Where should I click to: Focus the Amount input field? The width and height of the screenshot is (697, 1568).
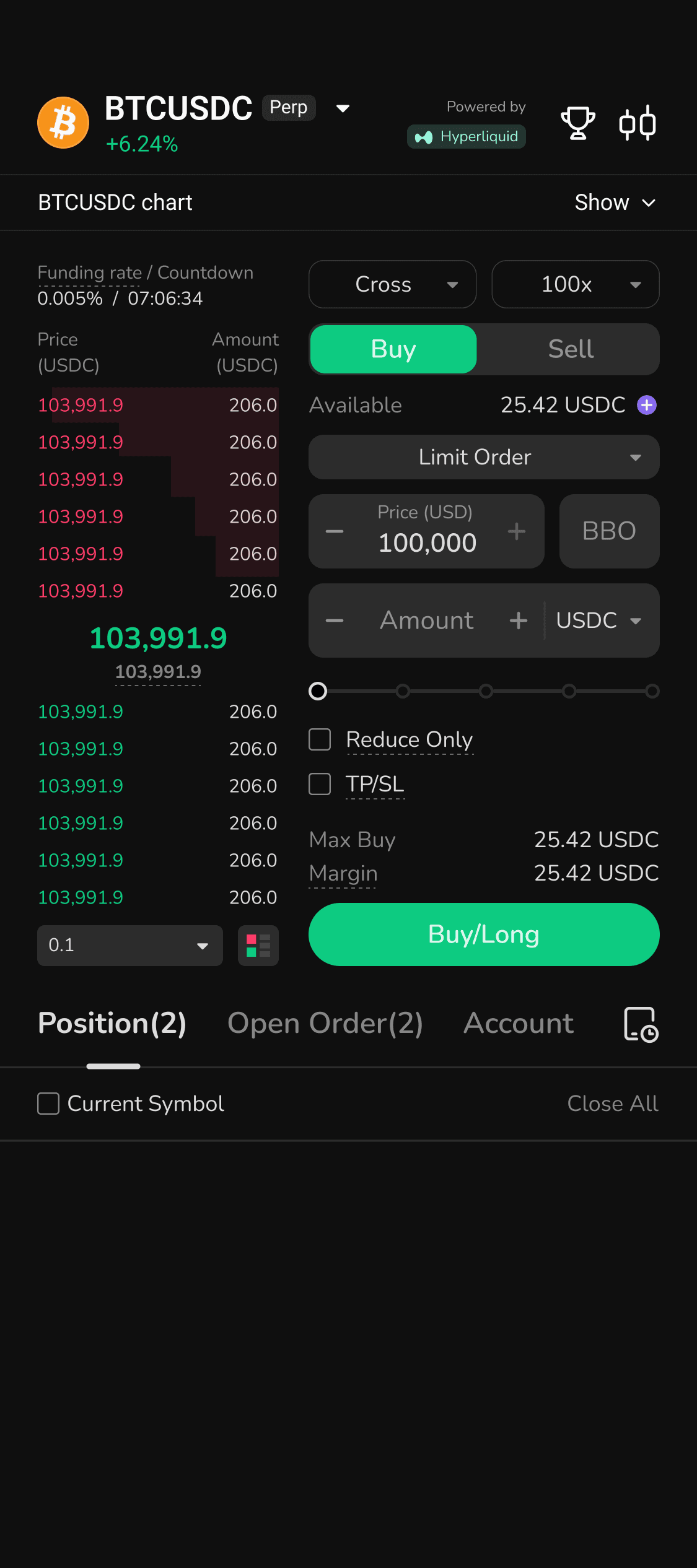pyautogui.click(x=426, y=621)
